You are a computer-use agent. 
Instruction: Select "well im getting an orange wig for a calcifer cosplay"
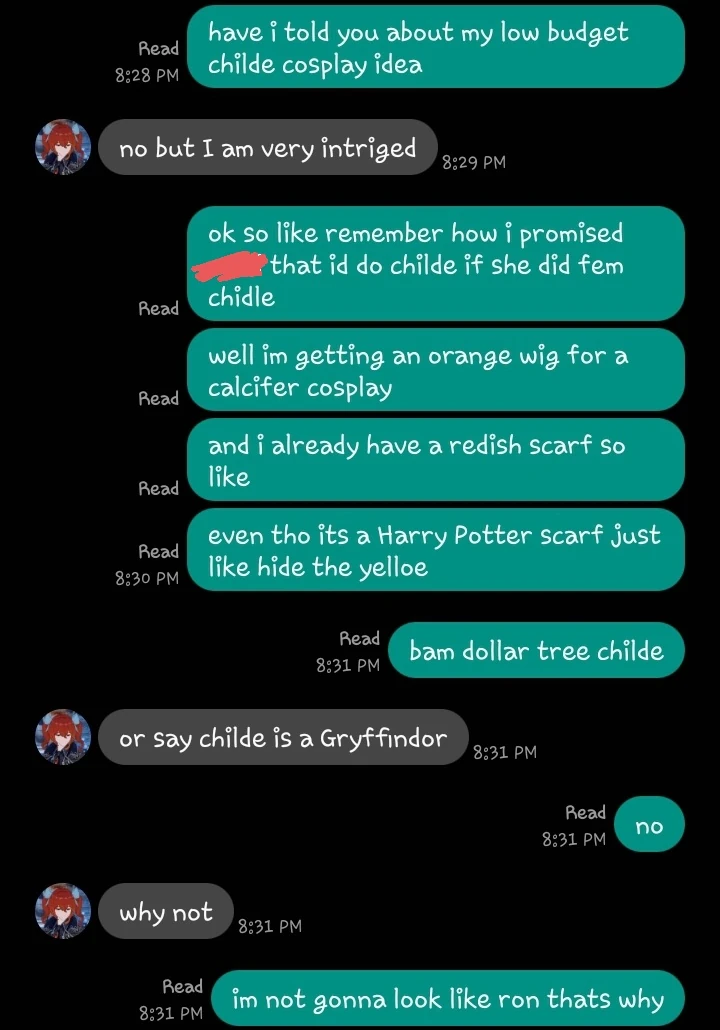(436, 370)
